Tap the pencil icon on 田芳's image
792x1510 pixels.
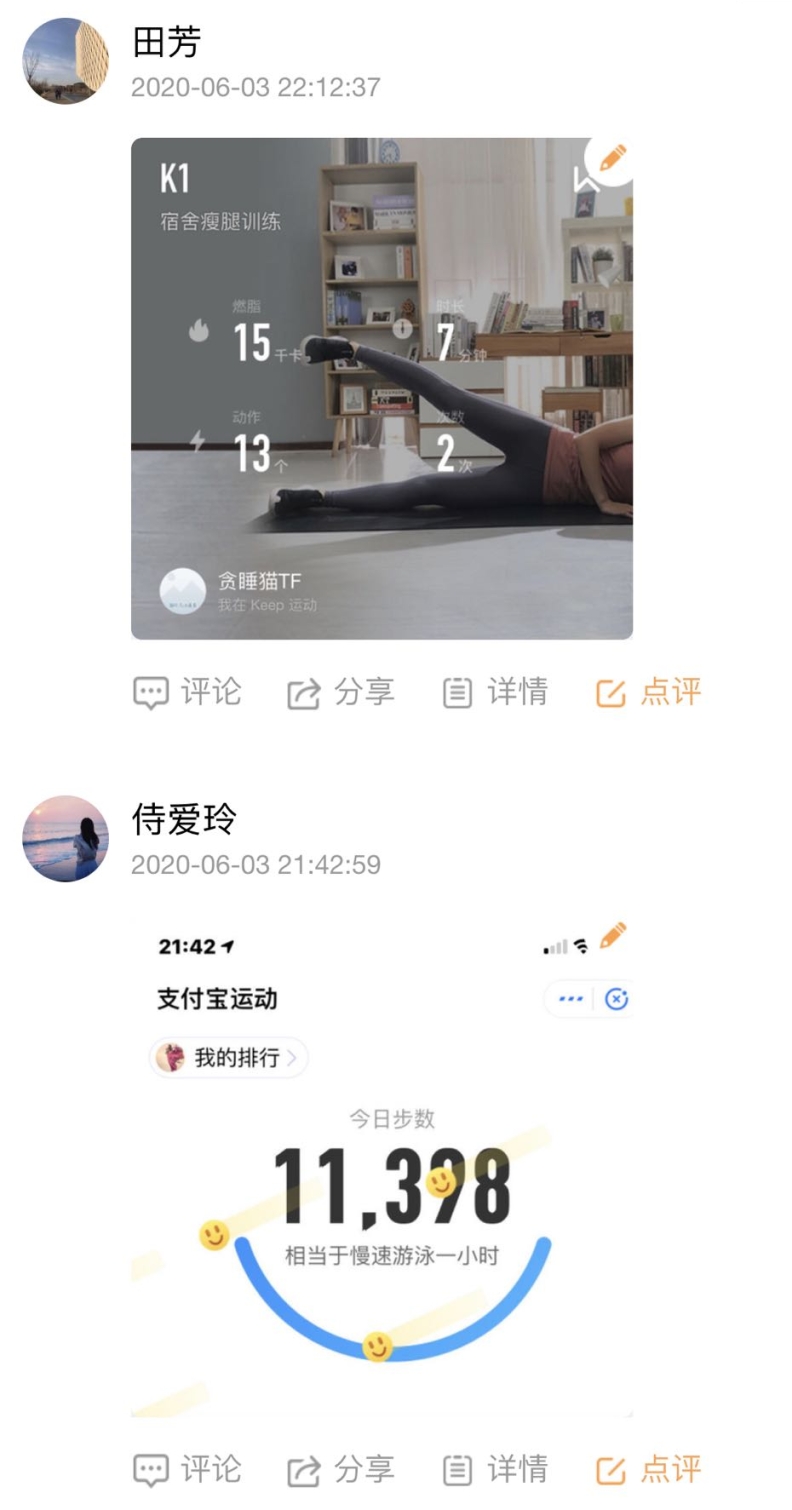click(611, 158)
